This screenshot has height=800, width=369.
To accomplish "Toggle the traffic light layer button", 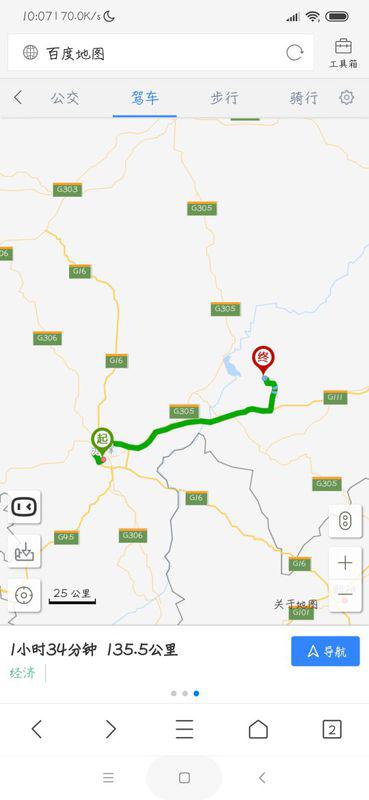I will tap(346, 521).
